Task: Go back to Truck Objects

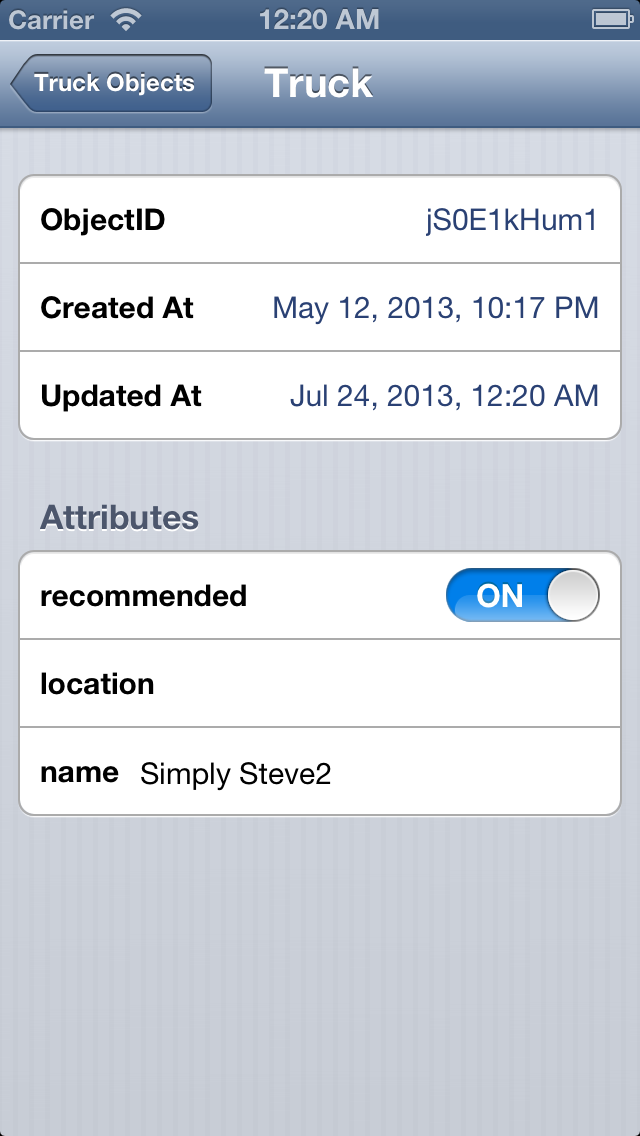Action: [x=112, y=83]
